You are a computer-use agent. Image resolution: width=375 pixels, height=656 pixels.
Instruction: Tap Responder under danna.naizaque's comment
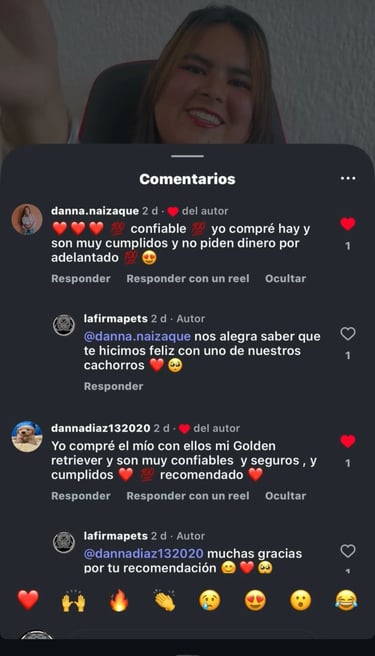pos(81,279)
